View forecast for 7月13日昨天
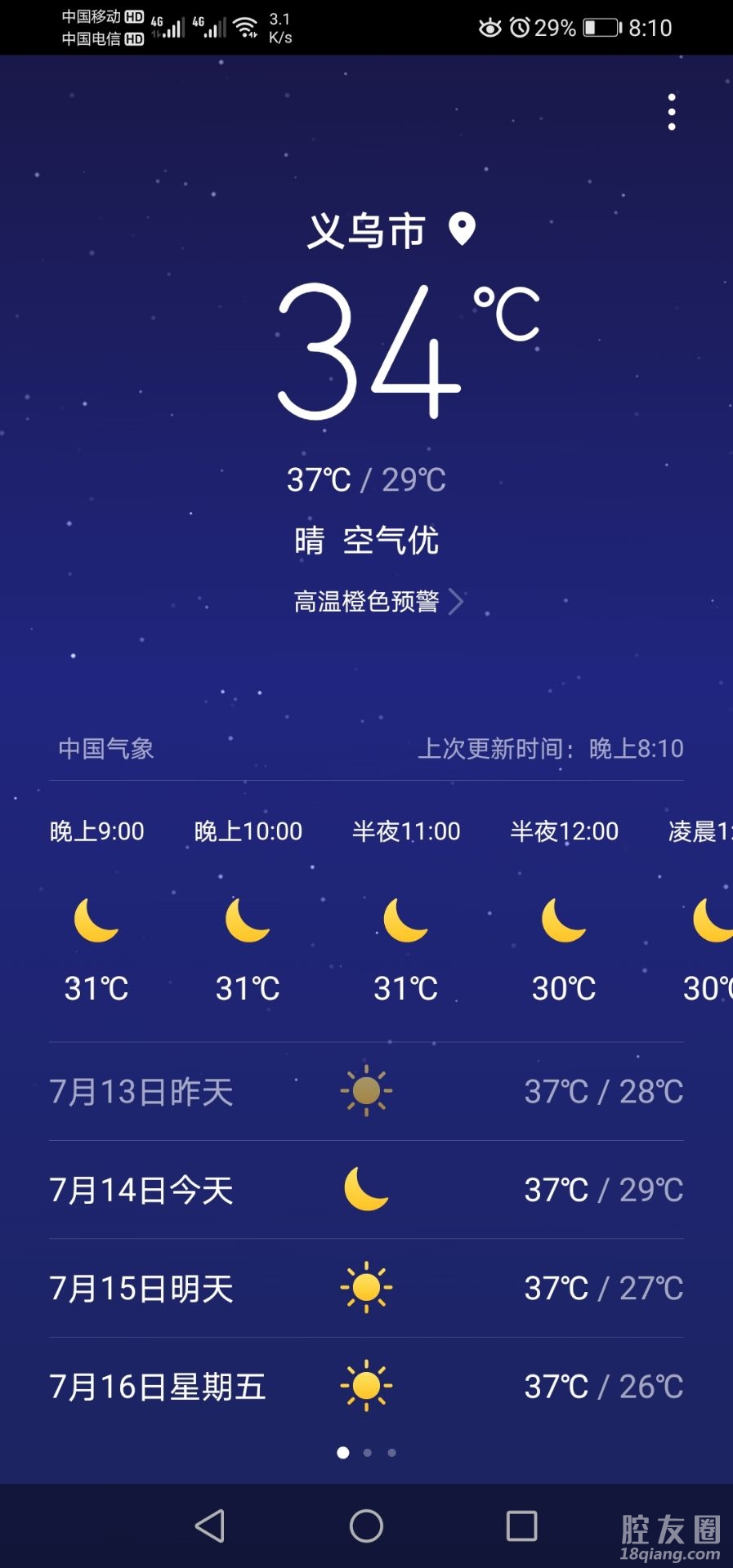Viewport: 733px width, 1568px height. coord(366,1091)
